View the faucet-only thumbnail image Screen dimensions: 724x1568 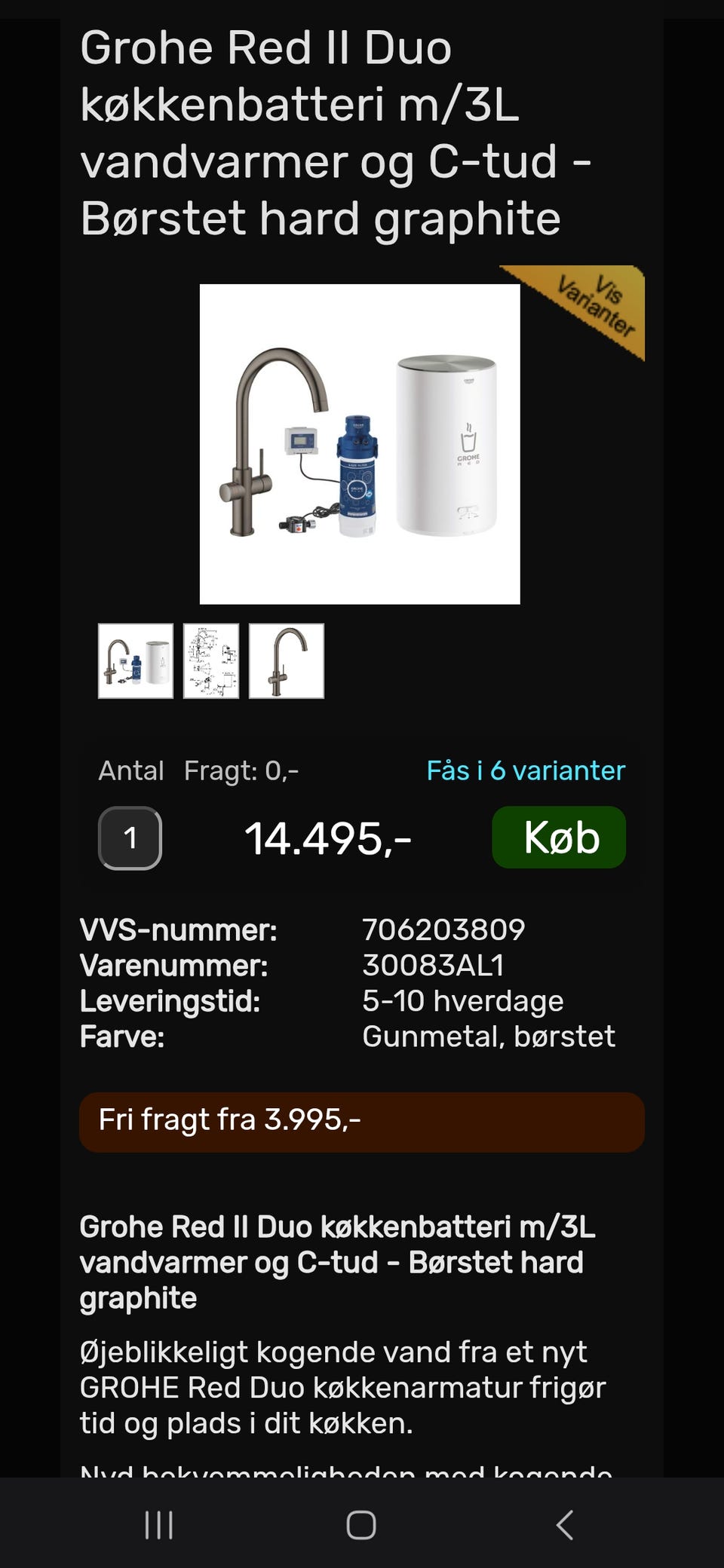[287, 661]
